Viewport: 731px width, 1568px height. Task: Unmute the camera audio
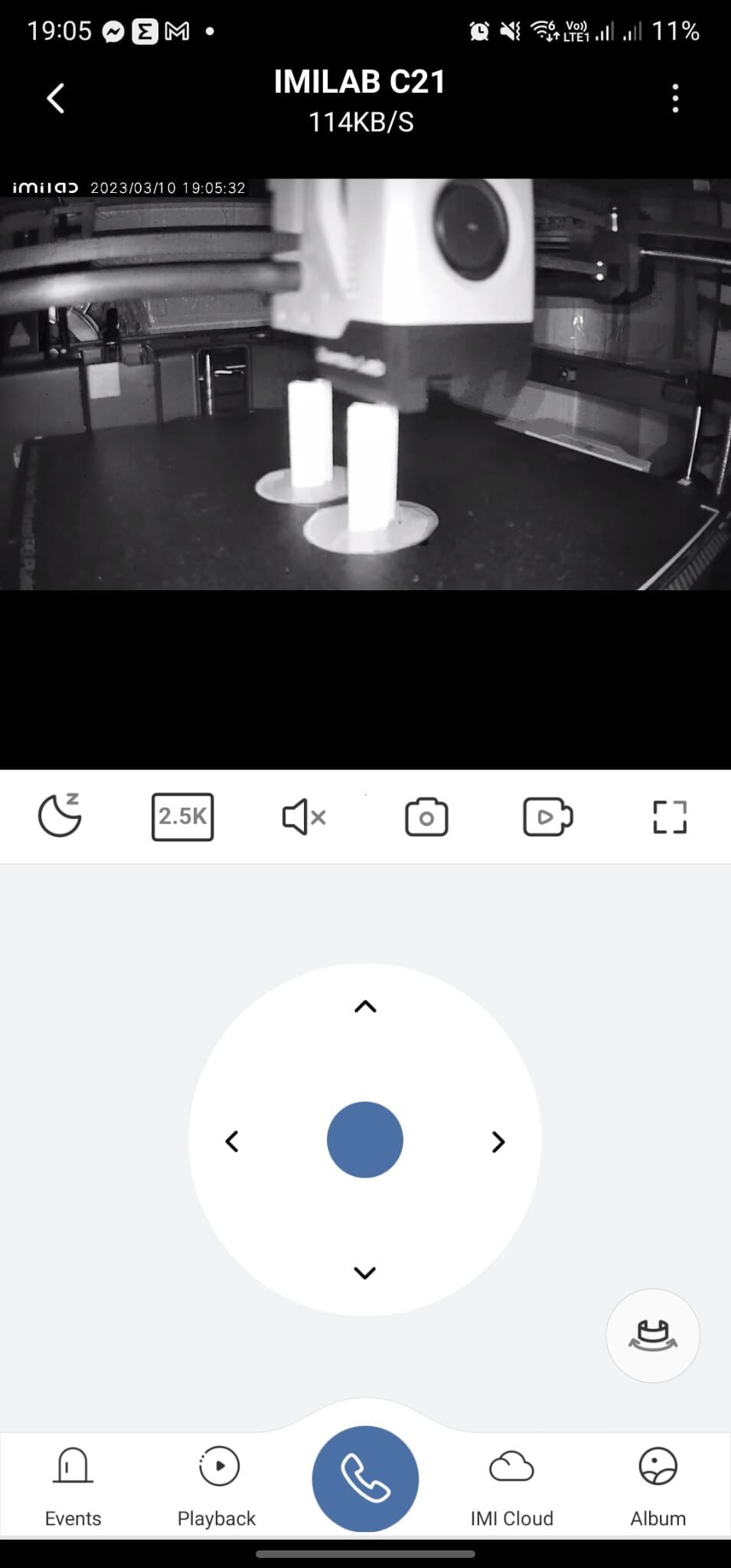pyautogui.click(x=304, y=817)
